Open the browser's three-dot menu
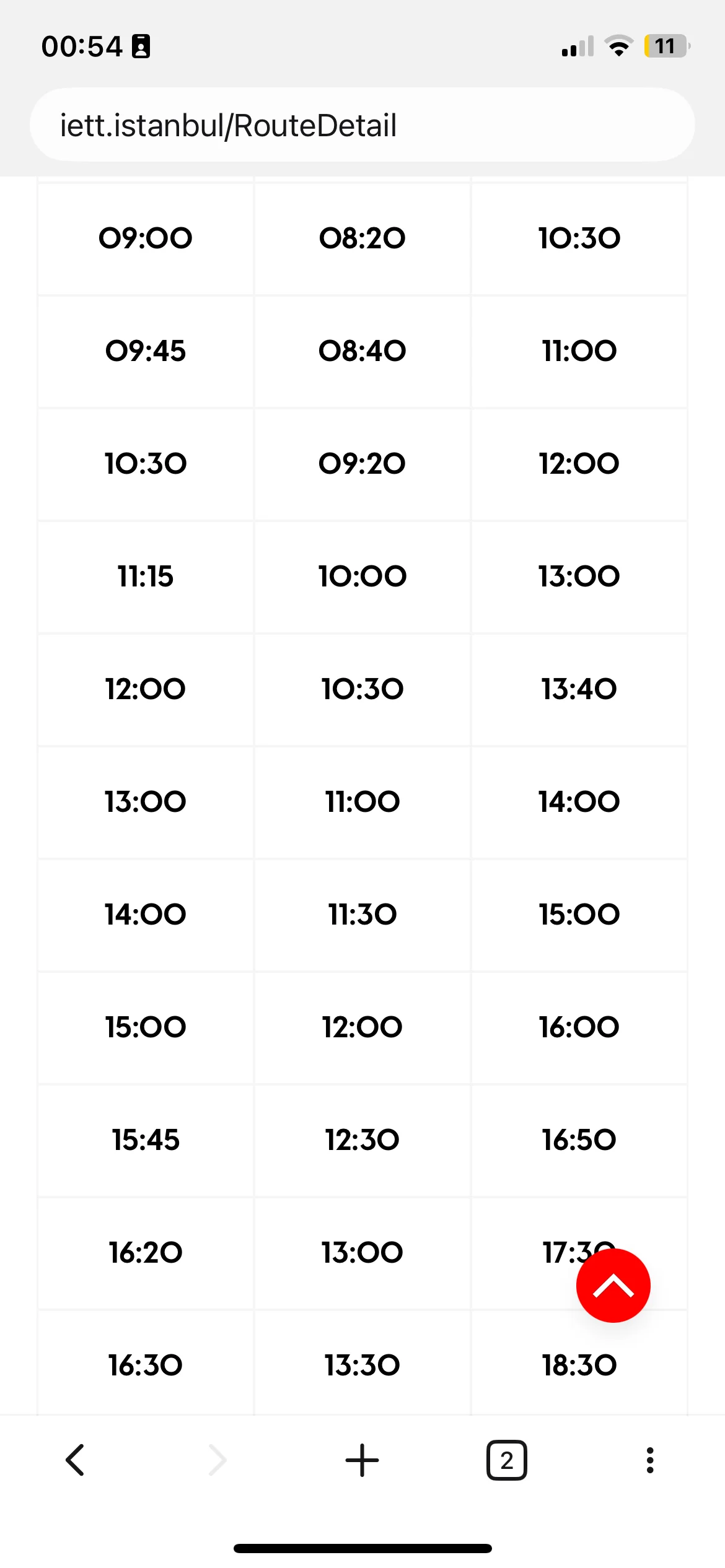This screenshot has height=1568, width=725. coord(649,1460)
